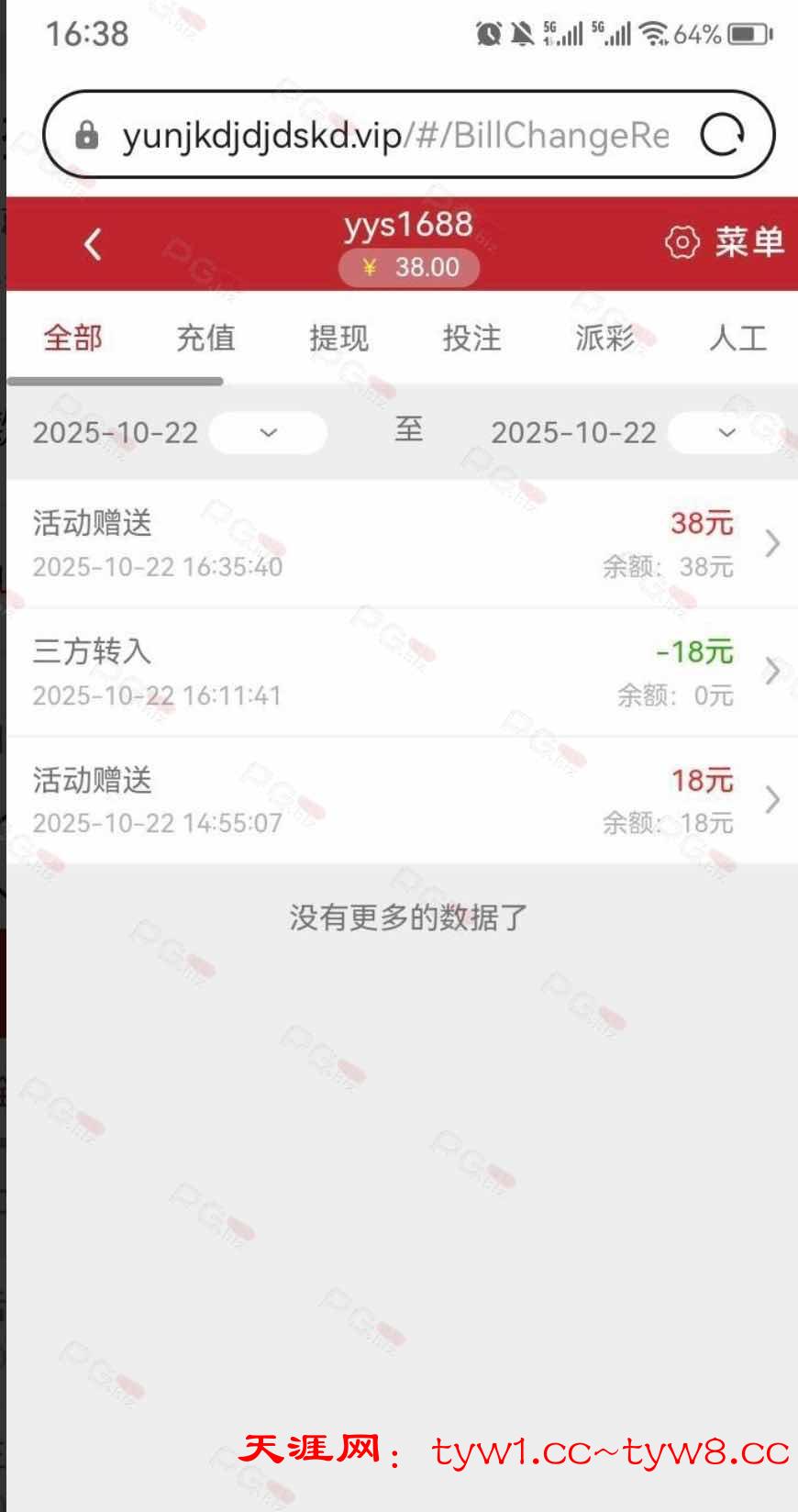Screen dimensions: 798x1512
Task: Switch to the 人工 tab
Action: (x=737, y=338)
